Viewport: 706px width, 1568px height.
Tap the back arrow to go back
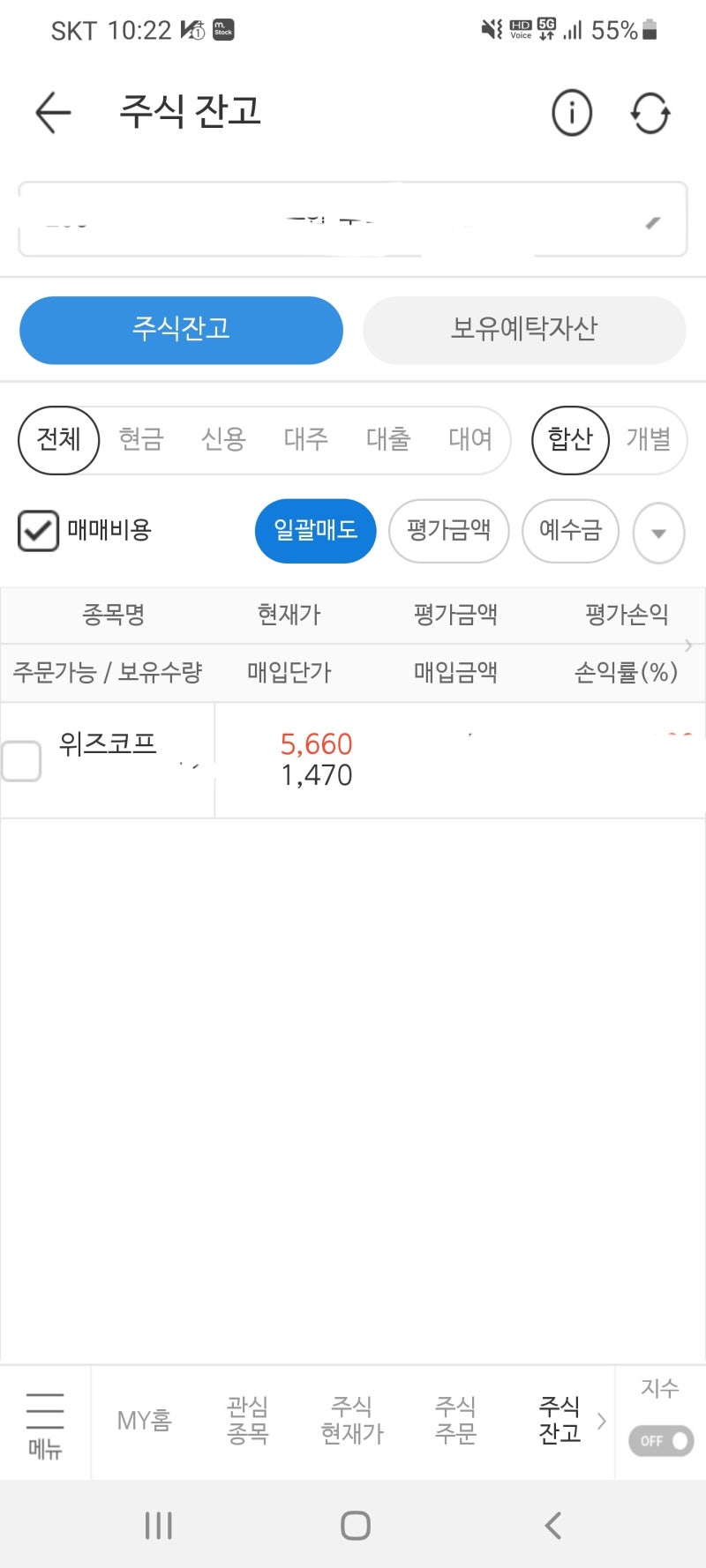click(x=53, y=113)
